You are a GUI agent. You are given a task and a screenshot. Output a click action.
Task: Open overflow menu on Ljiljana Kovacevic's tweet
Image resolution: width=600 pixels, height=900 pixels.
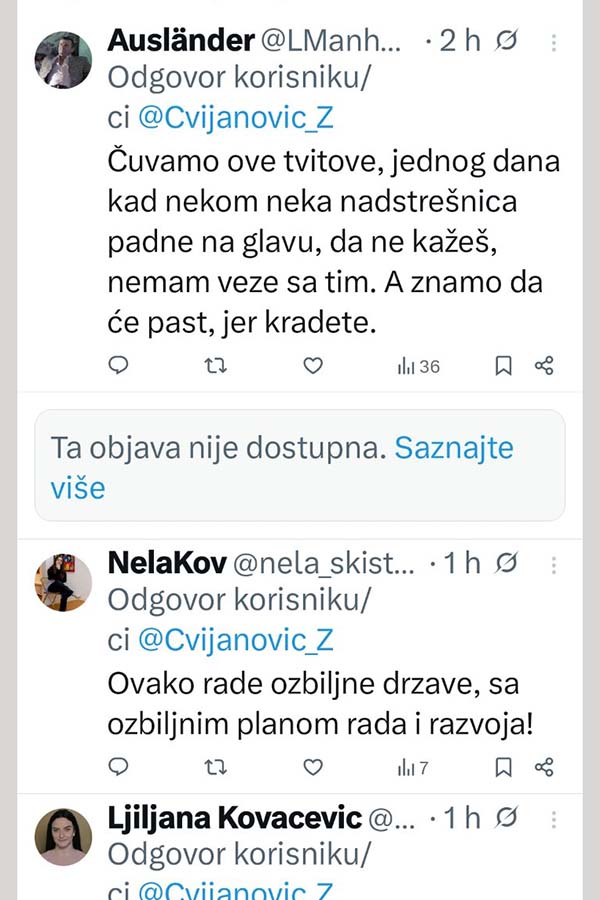(x=553, y=819)
